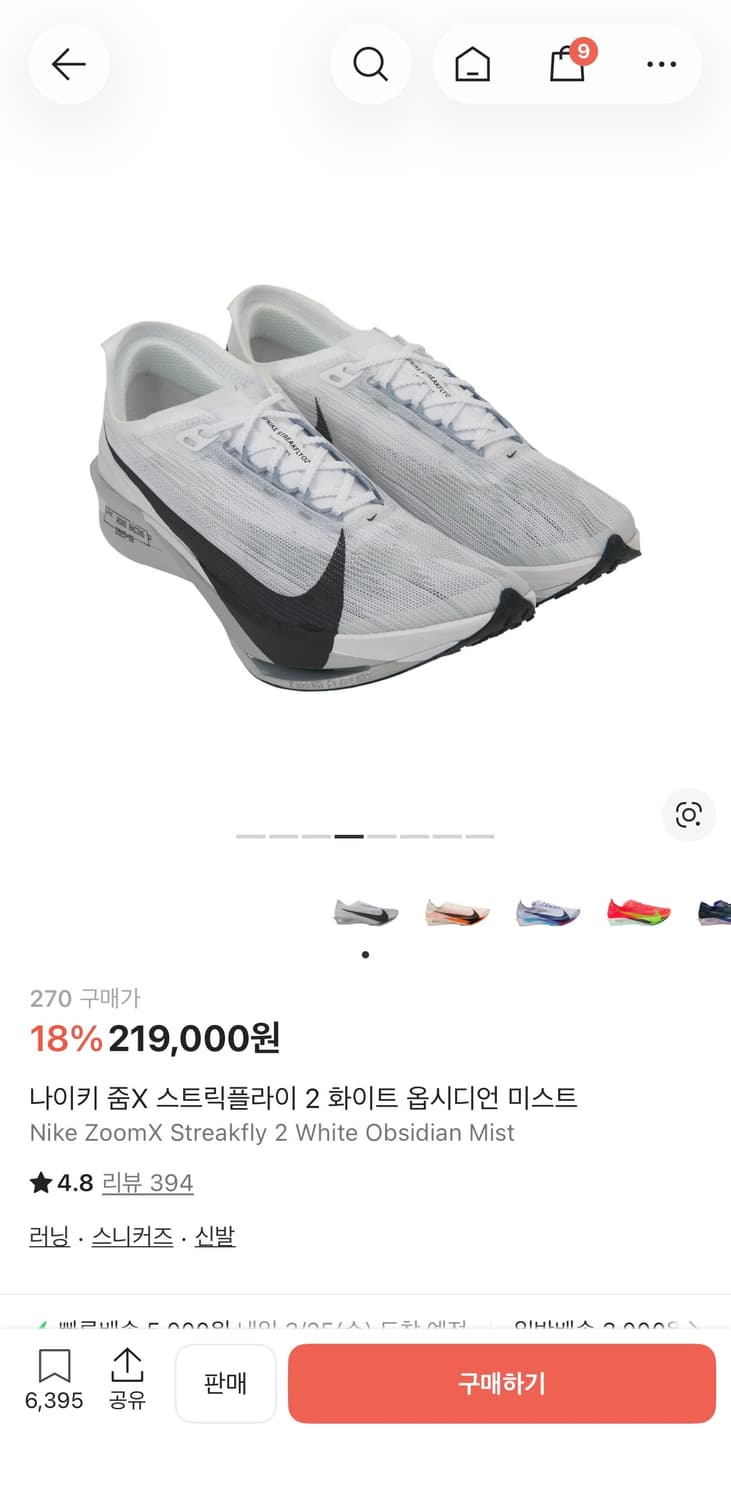
Task: Select the red Vaporfly shoe thumbnail
Action: tap(637, 912)
